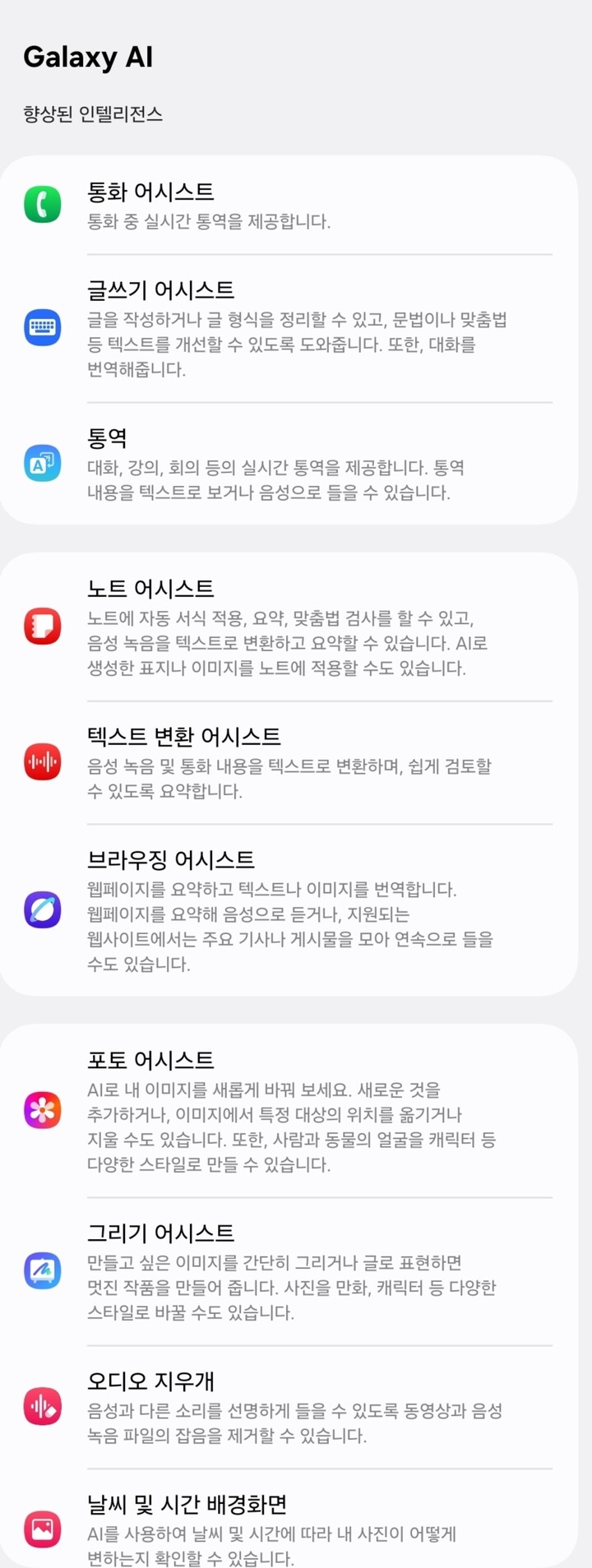Select the 그리기 어시스트 drawing icon
The width and height of the screenshot is (592, 1568).
43,1270
